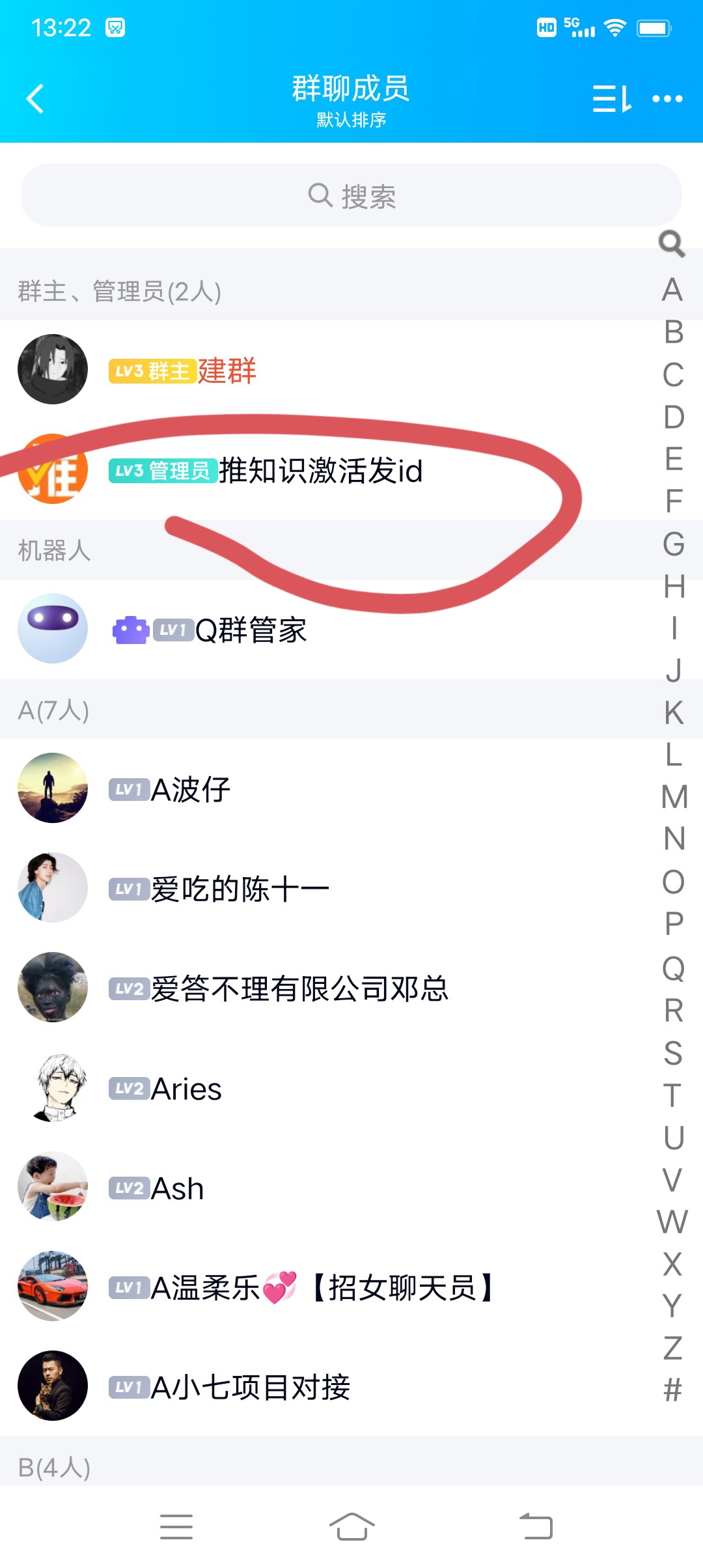Jump to letter Z in index
The height and width of the screenshot is (1568, 703).
(x=673, y=1348)
